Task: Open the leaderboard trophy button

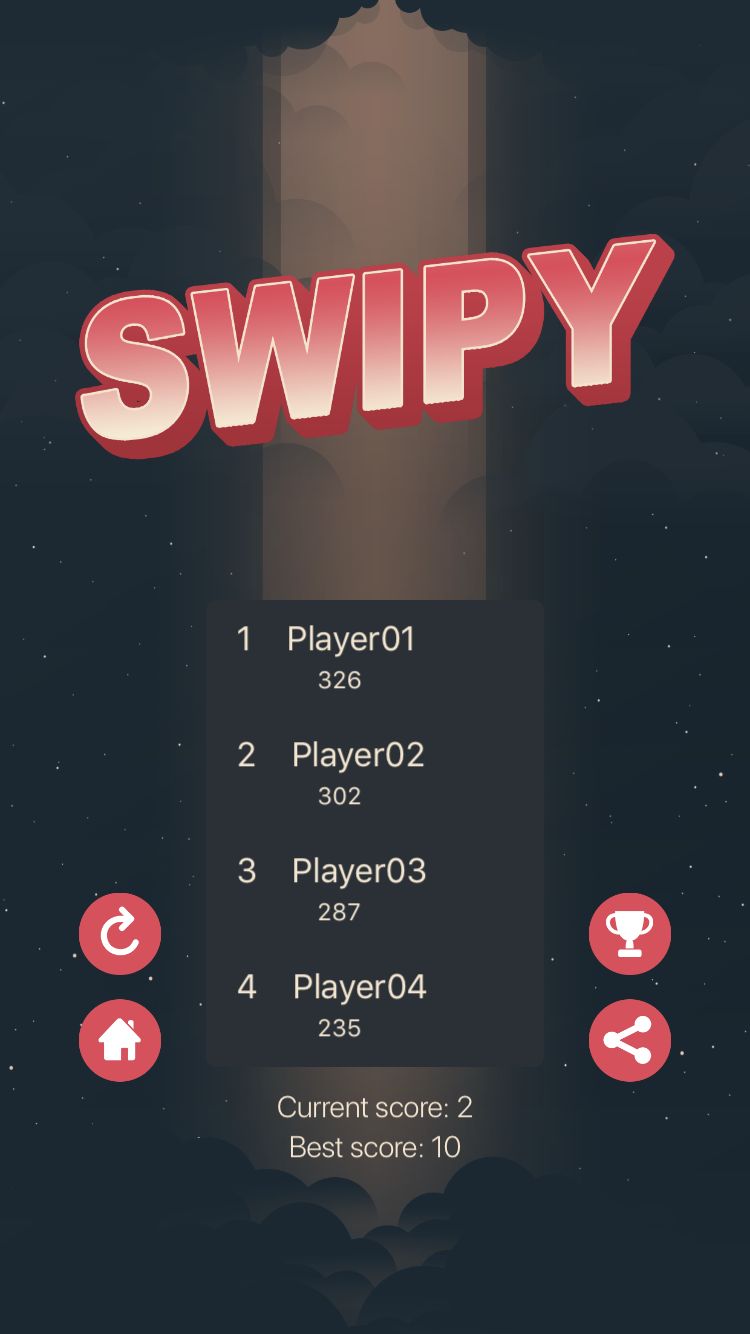Action: 630,934
